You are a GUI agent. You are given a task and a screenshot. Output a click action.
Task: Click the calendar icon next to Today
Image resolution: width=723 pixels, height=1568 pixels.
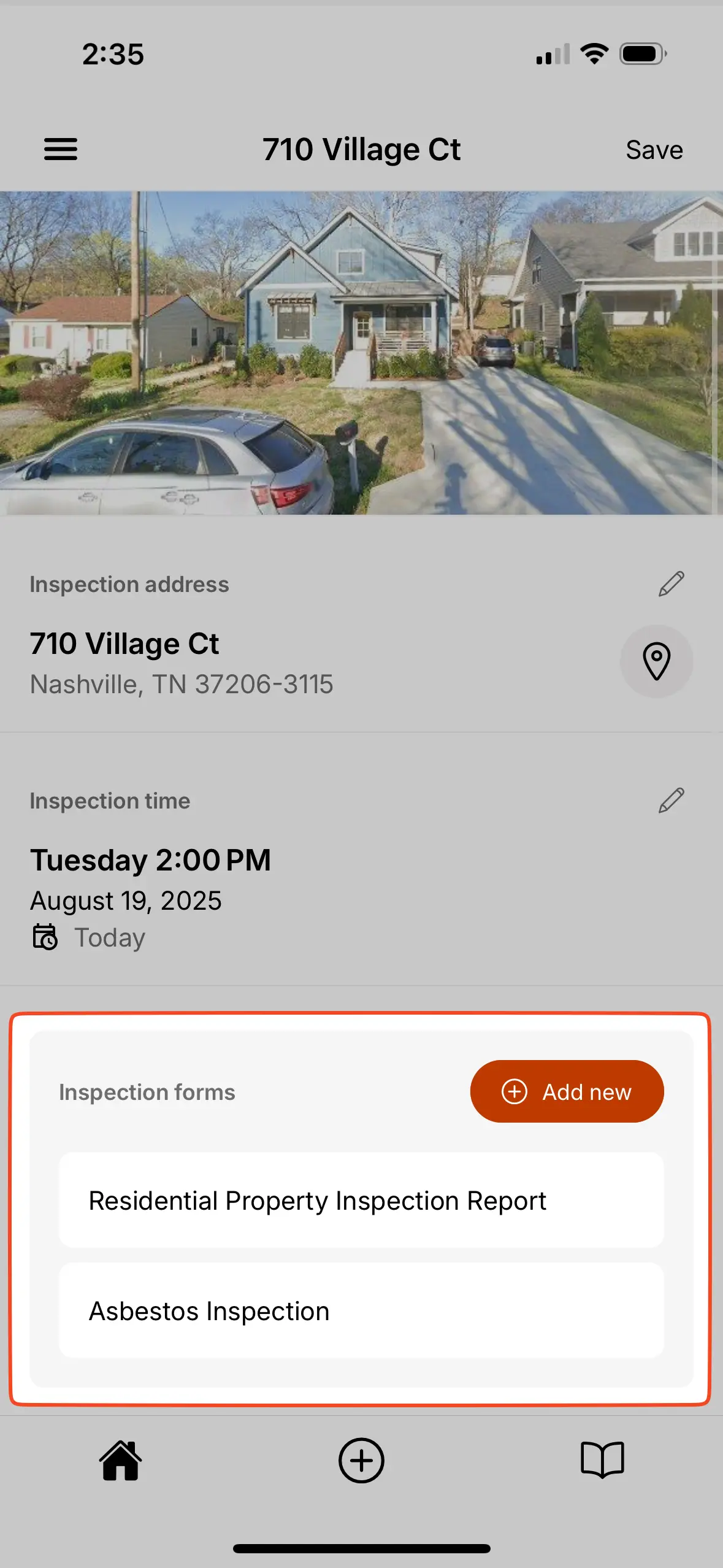(44, 937)
